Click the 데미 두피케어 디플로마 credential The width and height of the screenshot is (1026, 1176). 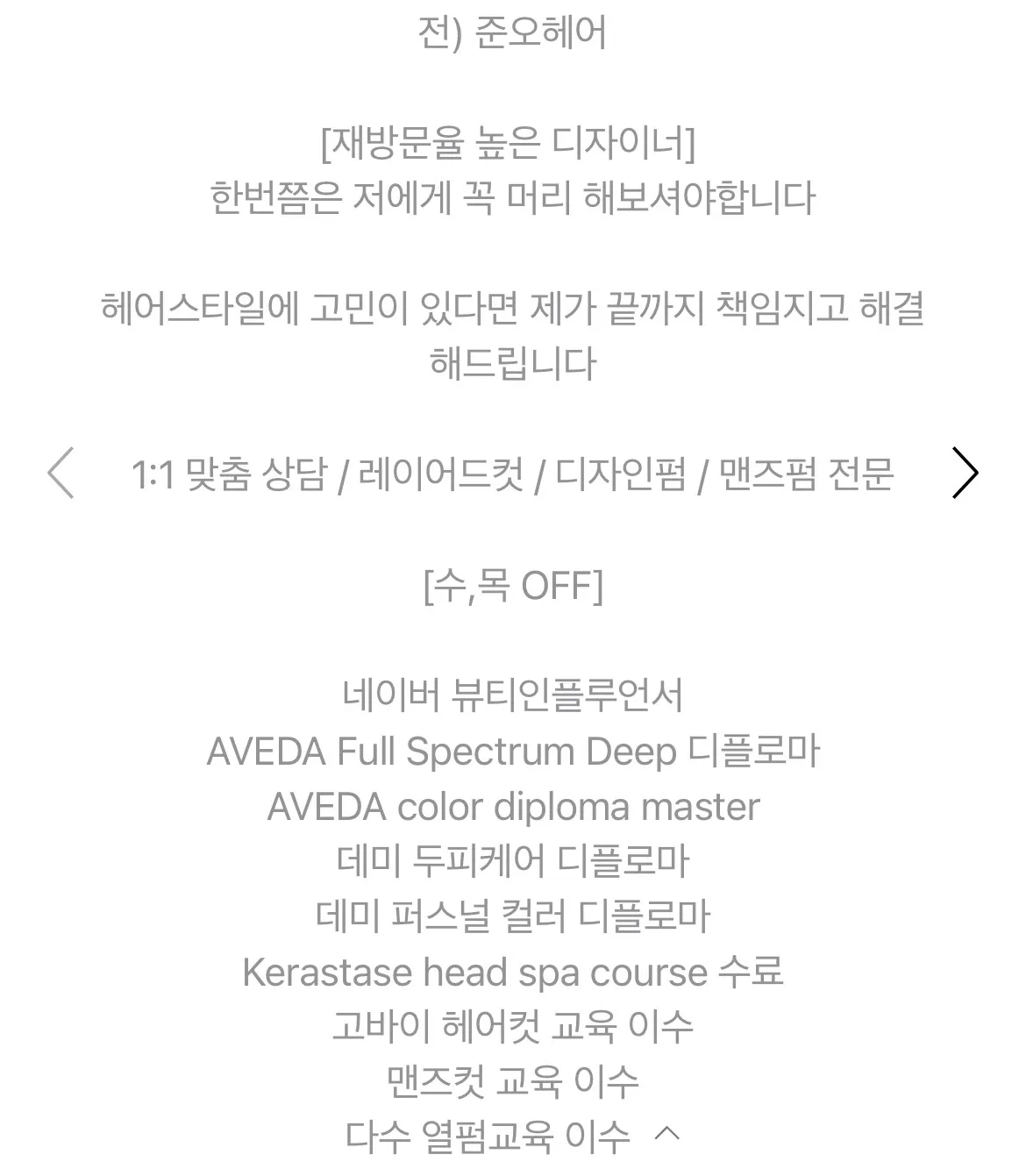513,861
